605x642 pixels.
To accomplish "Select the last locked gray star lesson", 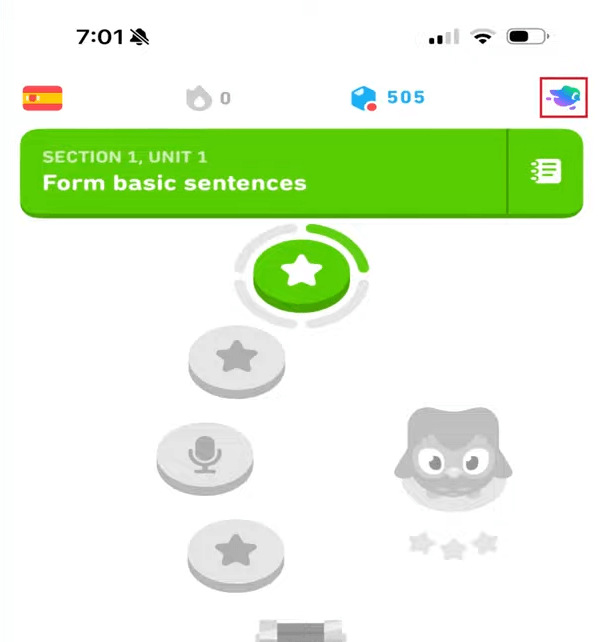I will (236, 550).
